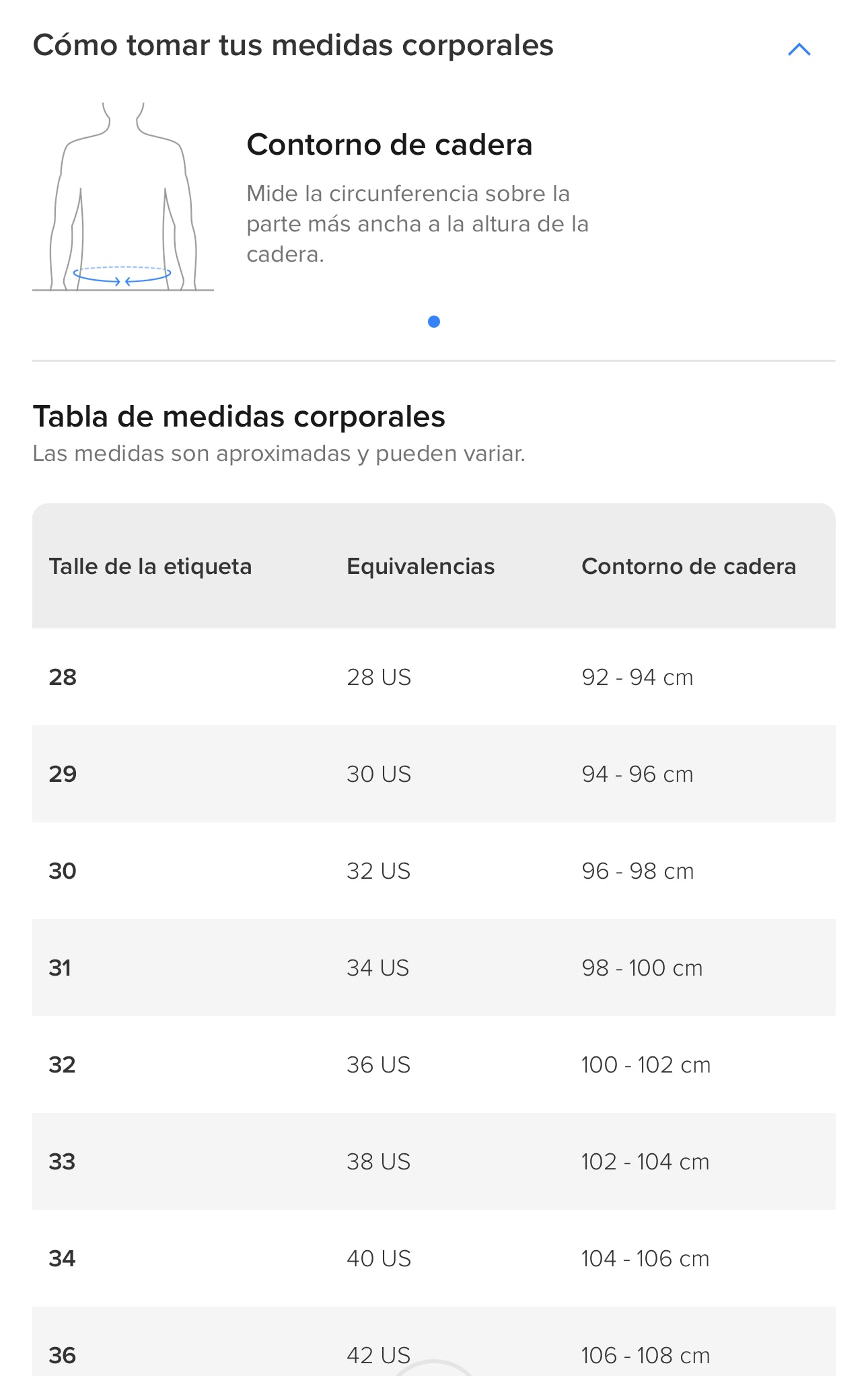Tap the blue carousel page indicator dot
Image resolution: width=868 pixels, height=1376 pixels.
coord(434,322)
